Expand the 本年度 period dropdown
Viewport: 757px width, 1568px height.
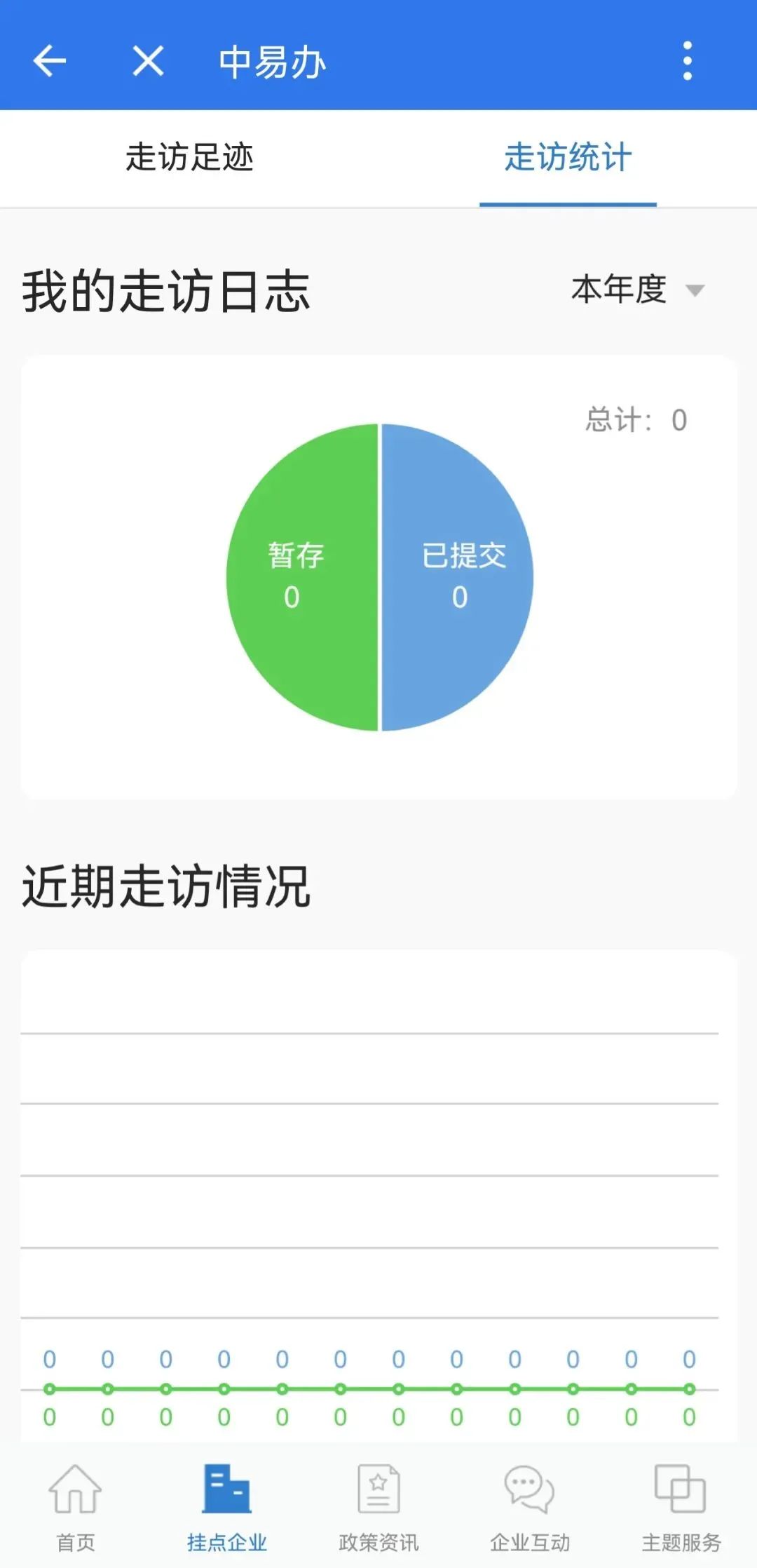click(638, 290)
